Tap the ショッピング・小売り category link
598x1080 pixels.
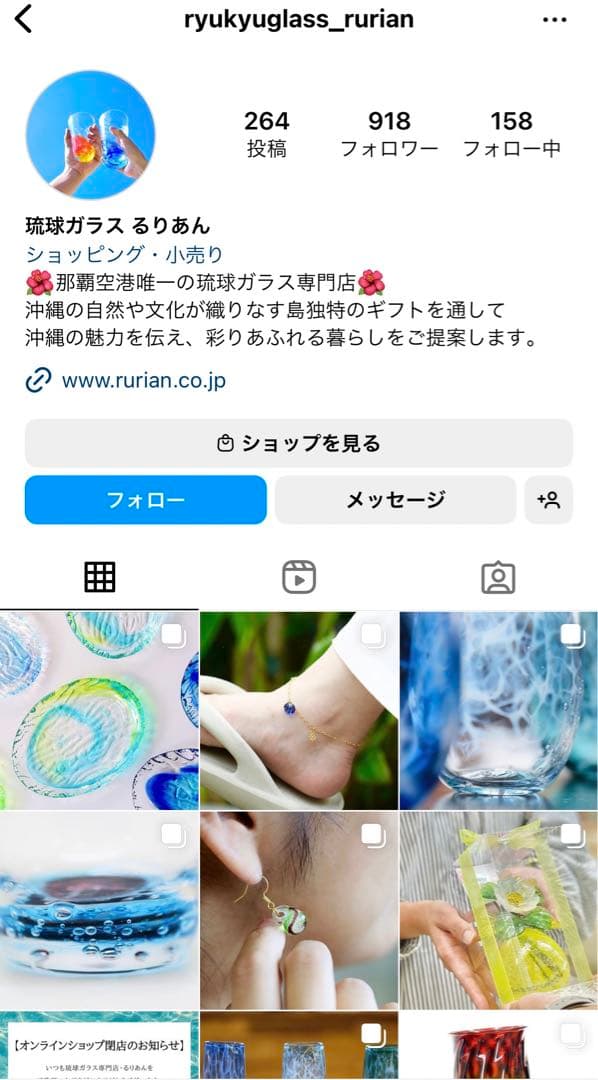click(x=125, y=254)
